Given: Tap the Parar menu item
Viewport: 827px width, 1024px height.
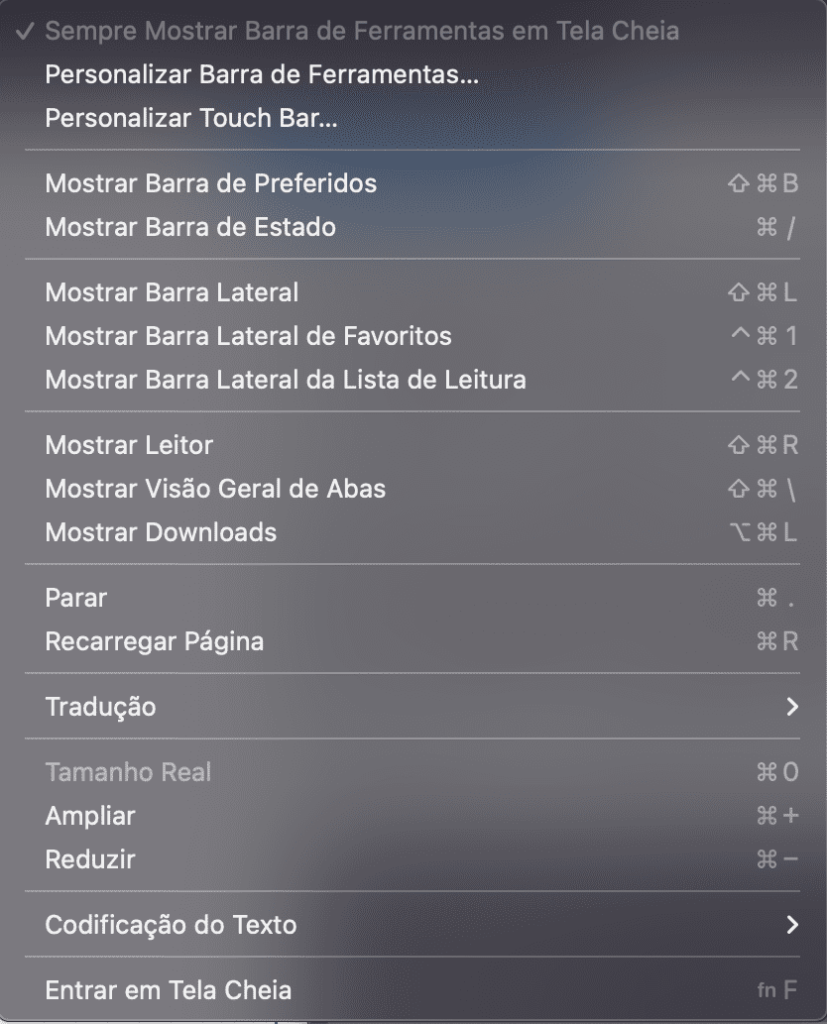Looking at the screenshot, I should 76,598.
